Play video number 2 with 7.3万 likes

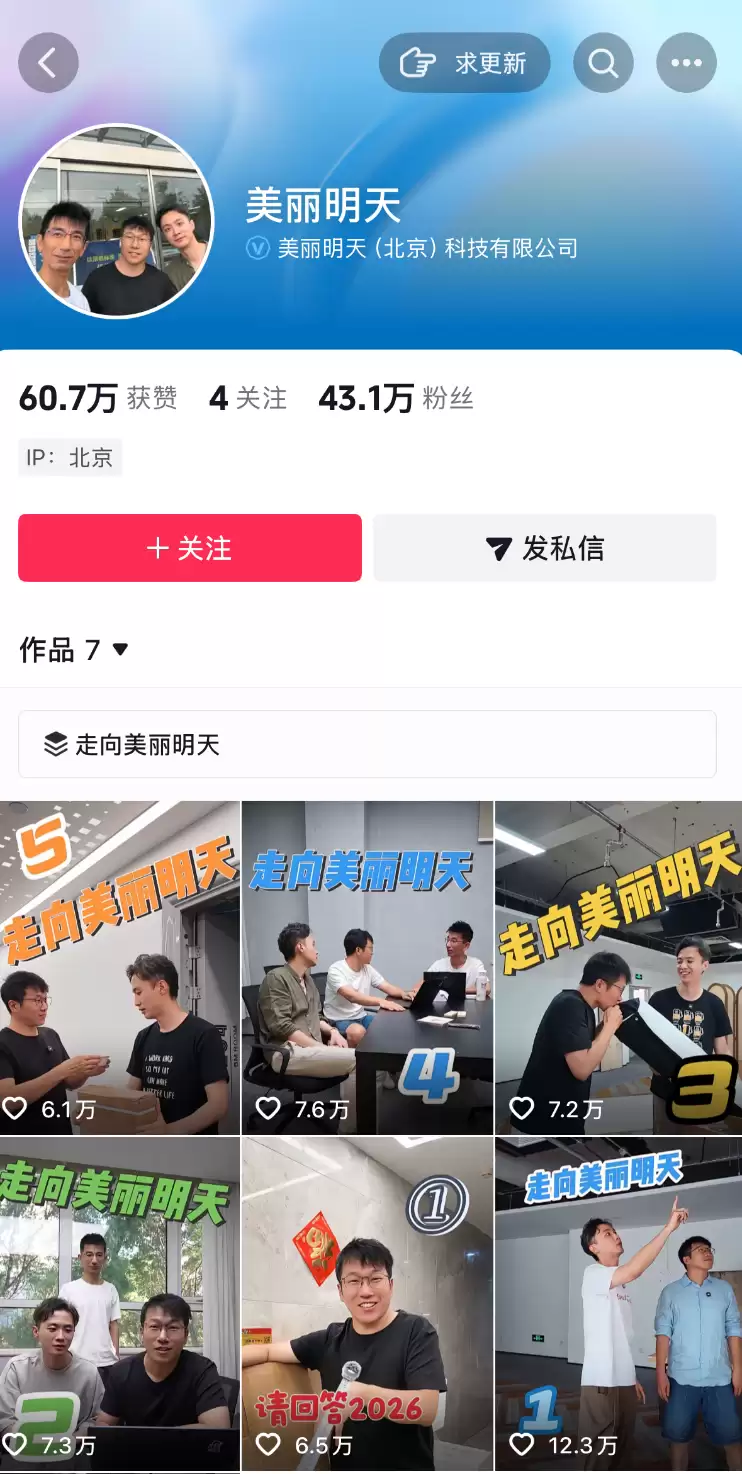click(x=120, y=1304)
